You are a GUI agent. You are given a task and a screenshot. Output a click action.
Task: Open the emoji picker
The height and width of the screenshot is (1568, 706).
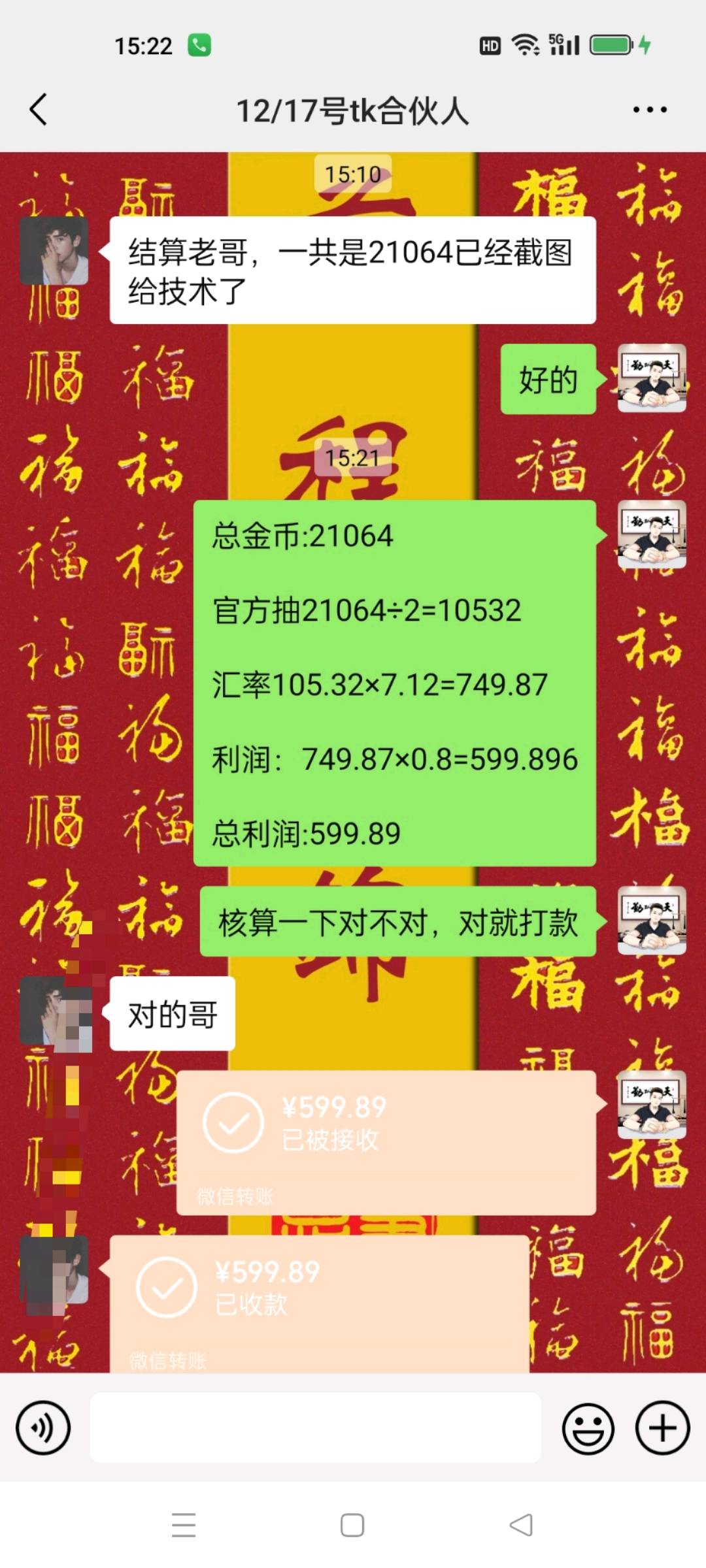588,1428
